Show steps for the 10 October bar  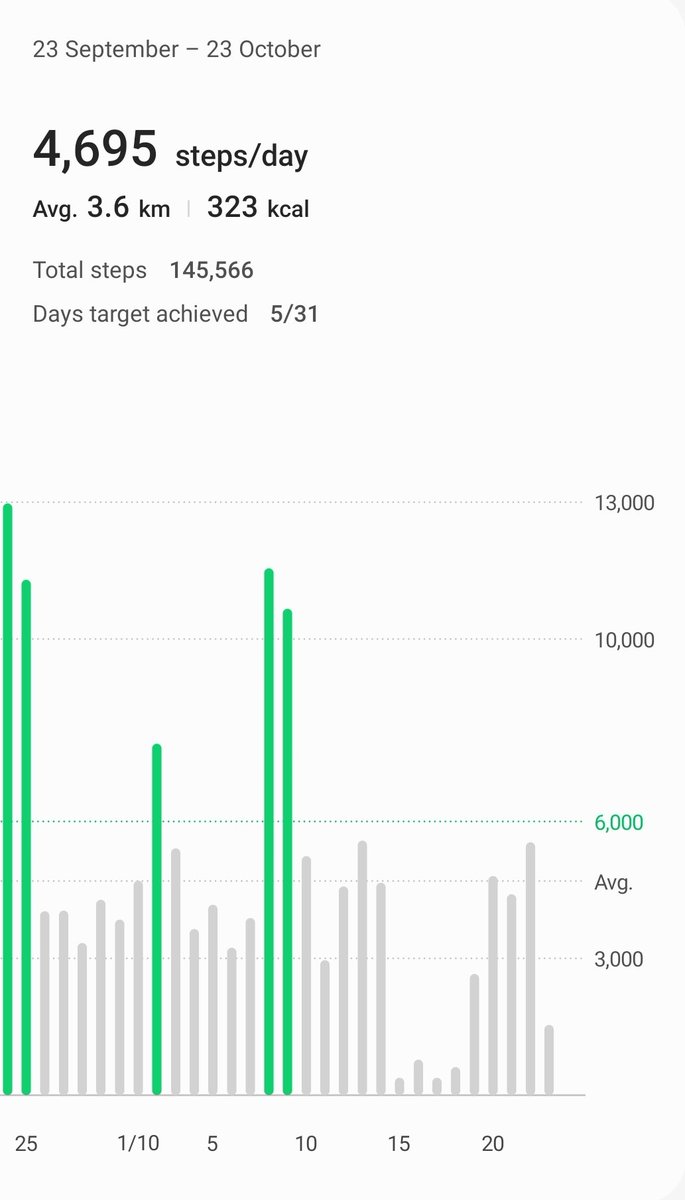click(x=306, y=976)
